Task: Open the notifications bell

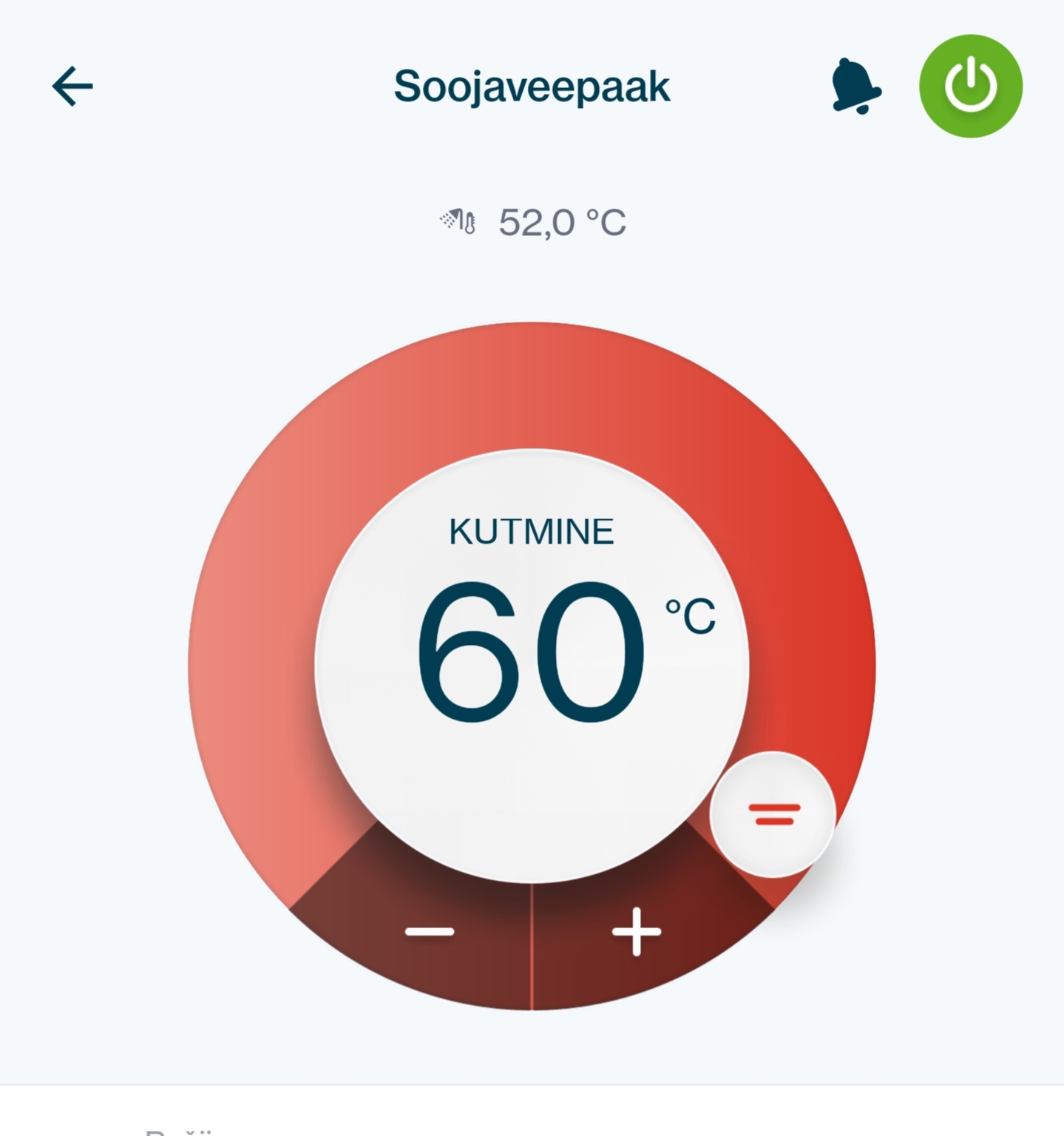Action: pos(855,87)
